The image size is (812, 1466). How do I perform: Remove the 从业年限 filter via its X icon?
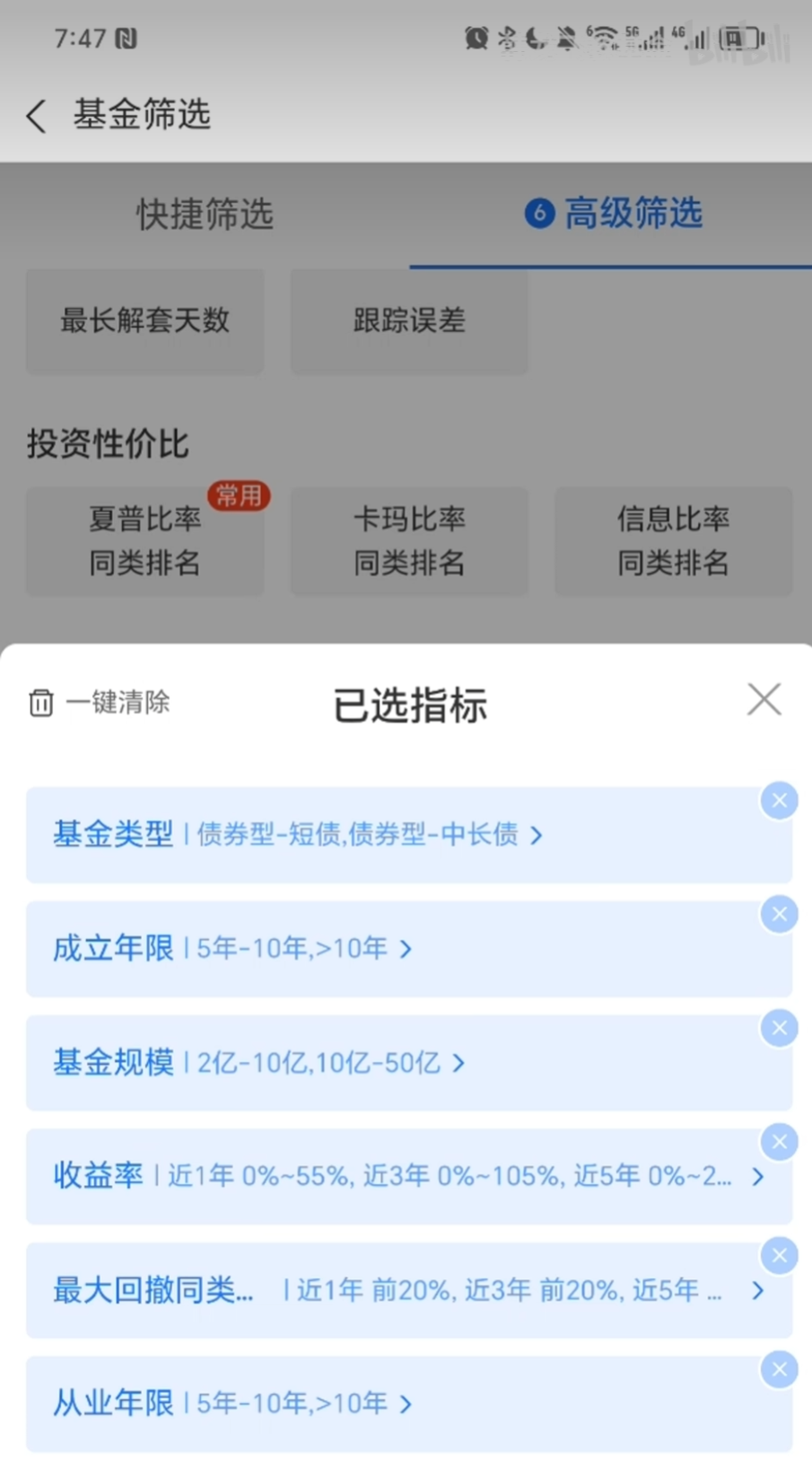(x=779, y=1369)
